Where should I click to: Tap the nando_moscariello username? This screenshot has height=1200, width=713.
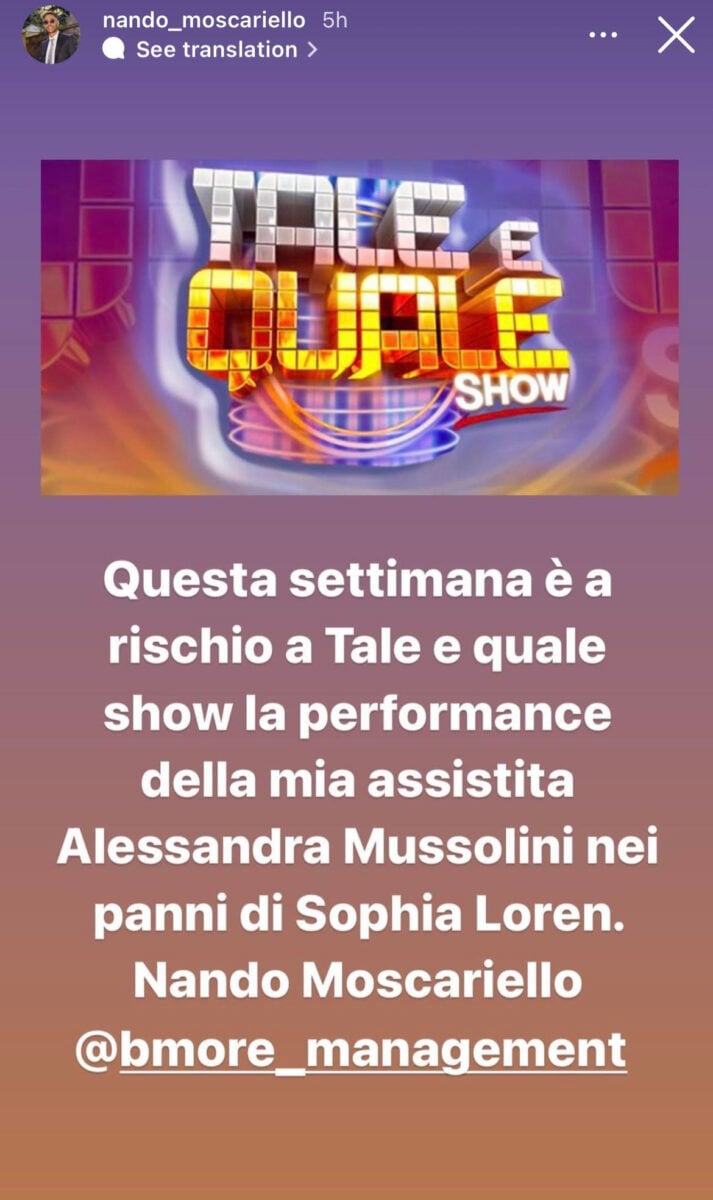click(x=203, y=20)
